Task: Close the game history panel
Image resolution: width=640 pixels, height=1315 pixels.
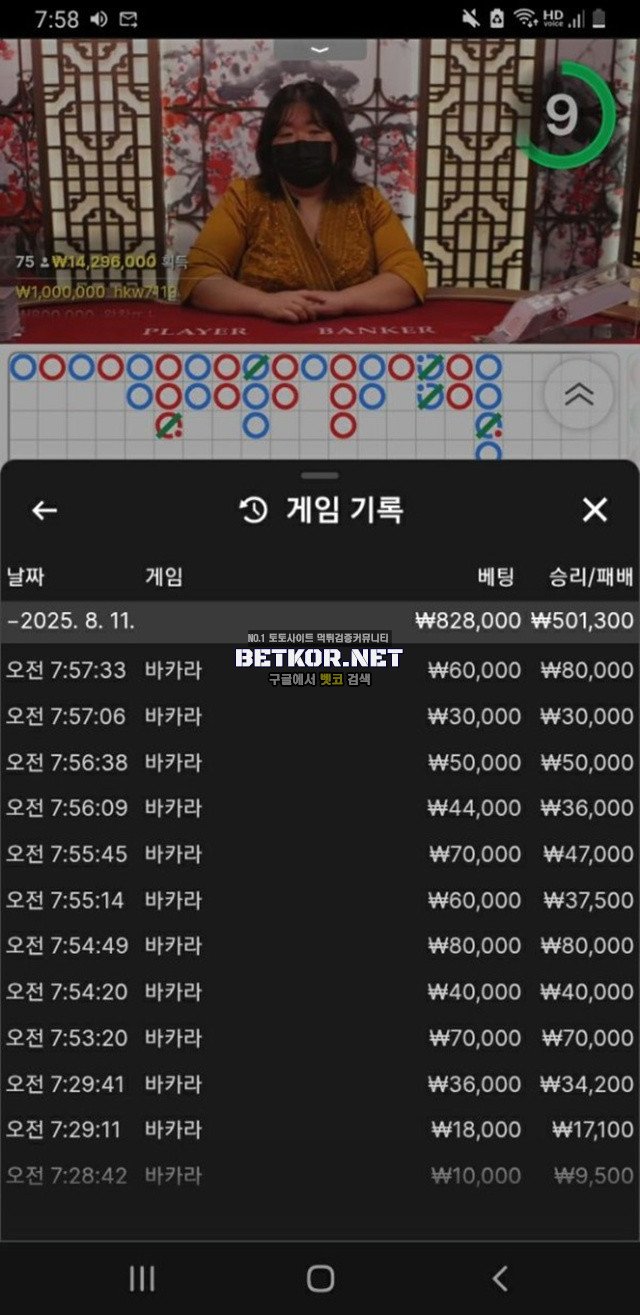Action: (x=595, y=511)
